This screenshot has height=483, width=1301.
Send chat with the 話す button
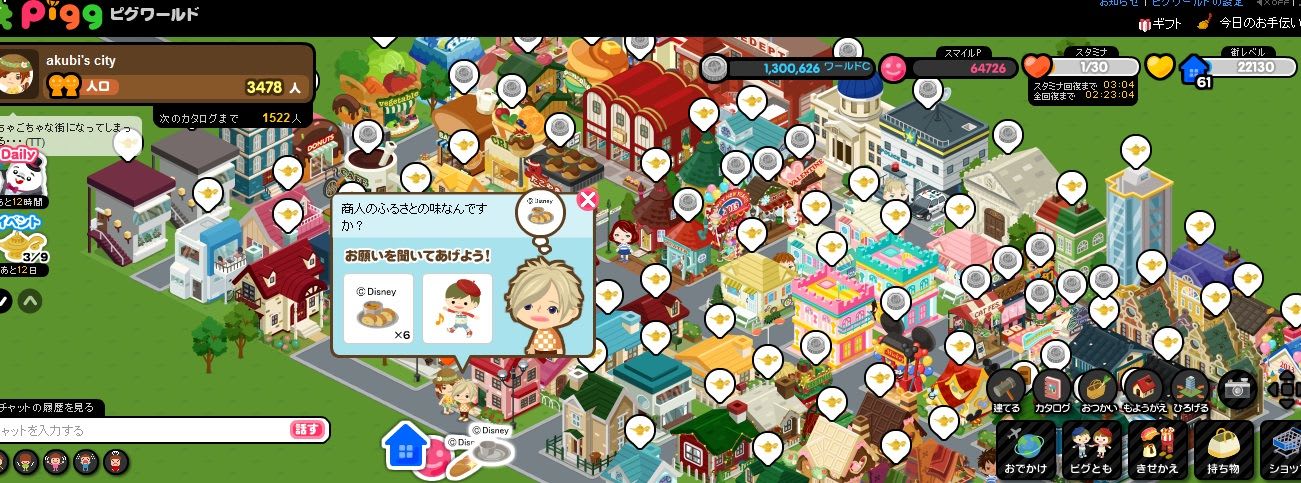coord(308,430)
